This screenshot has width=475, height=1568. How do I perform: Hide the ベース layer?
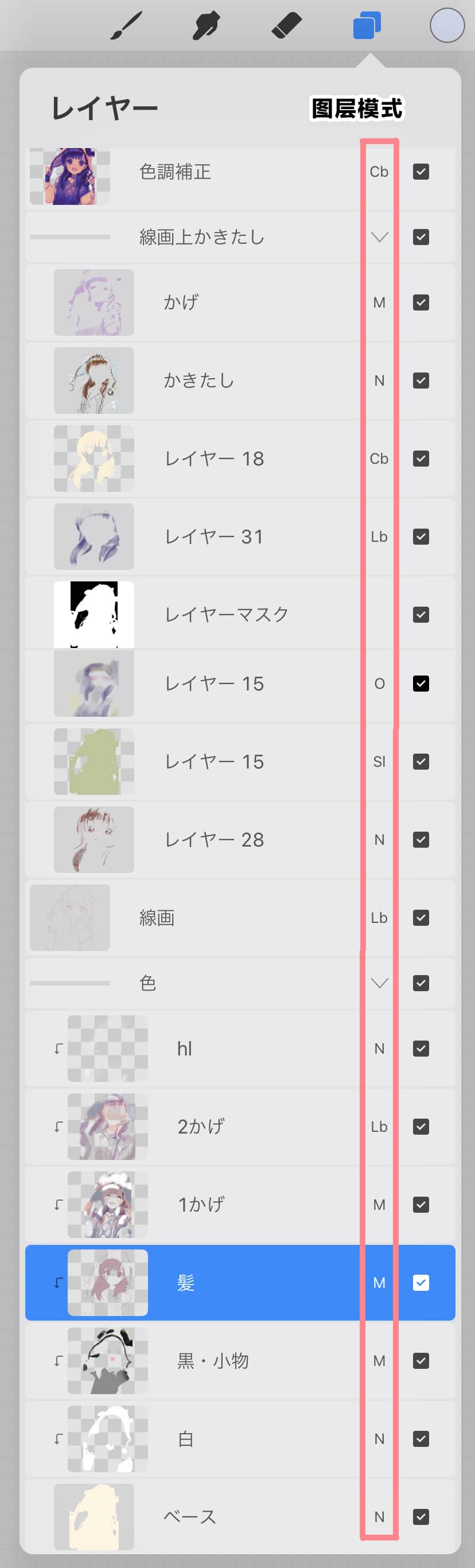(x=421, y=1516)
